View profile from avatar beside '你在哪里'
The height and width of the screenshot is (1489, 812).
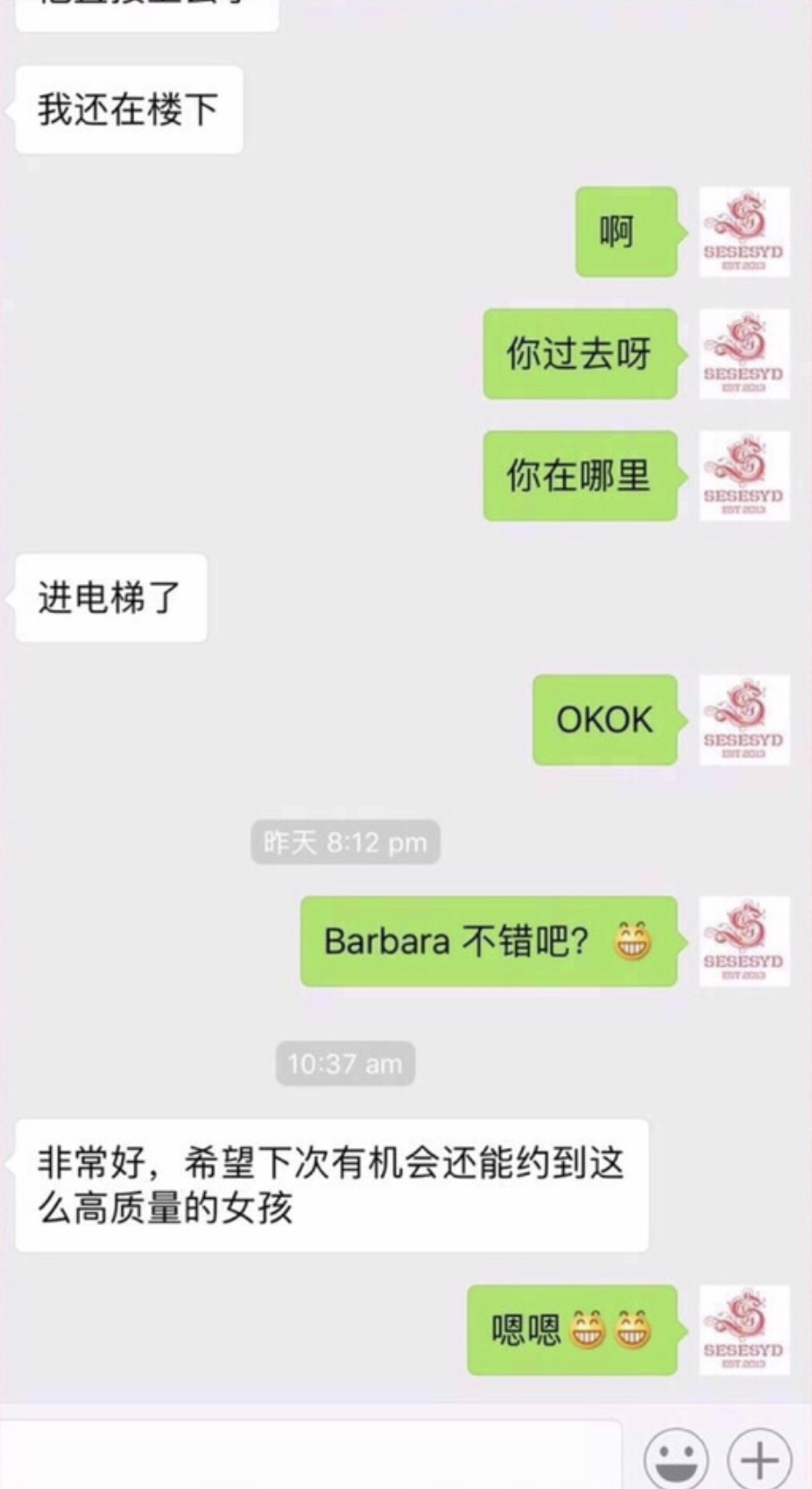744,475
